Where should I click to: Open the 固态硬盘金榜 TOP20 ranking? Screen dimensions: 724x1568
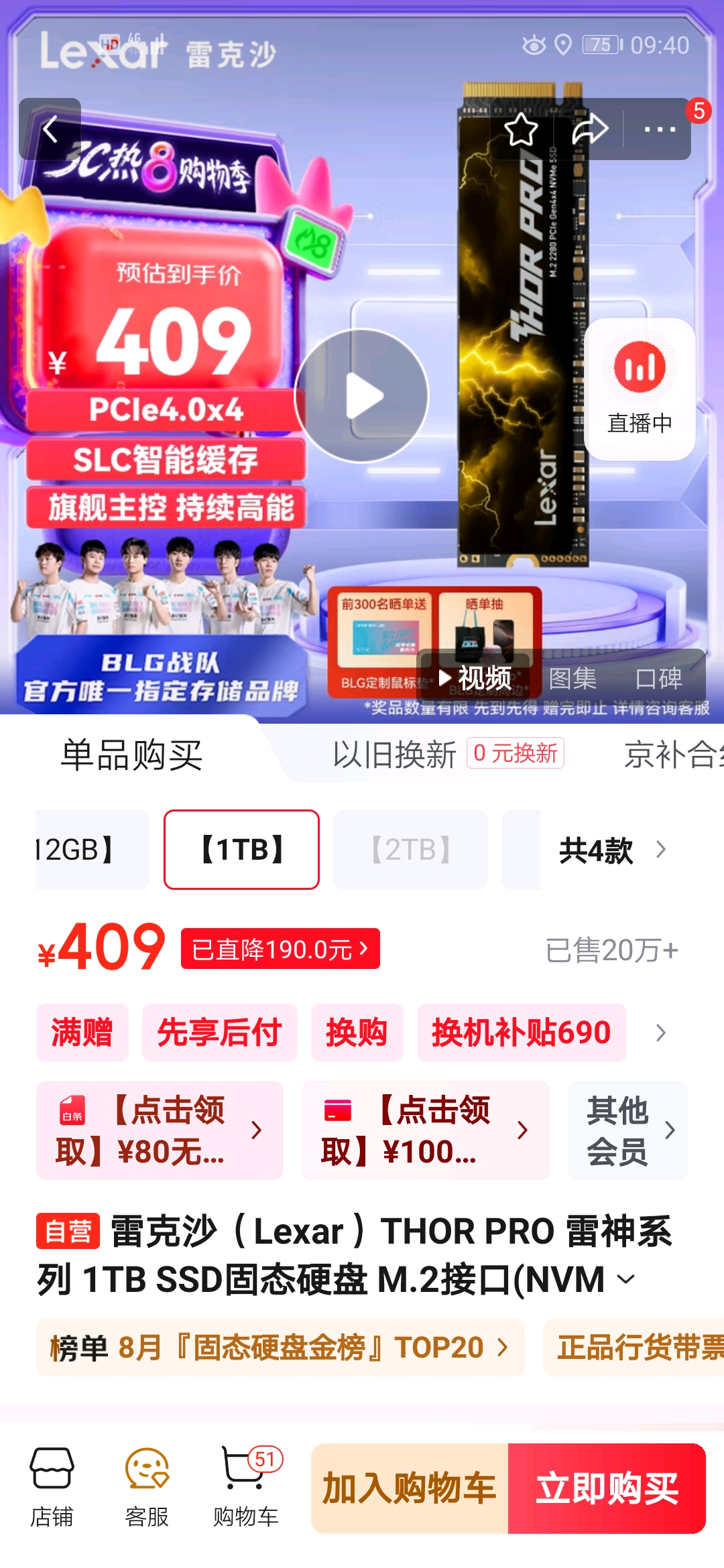(x=280, y=1348)
